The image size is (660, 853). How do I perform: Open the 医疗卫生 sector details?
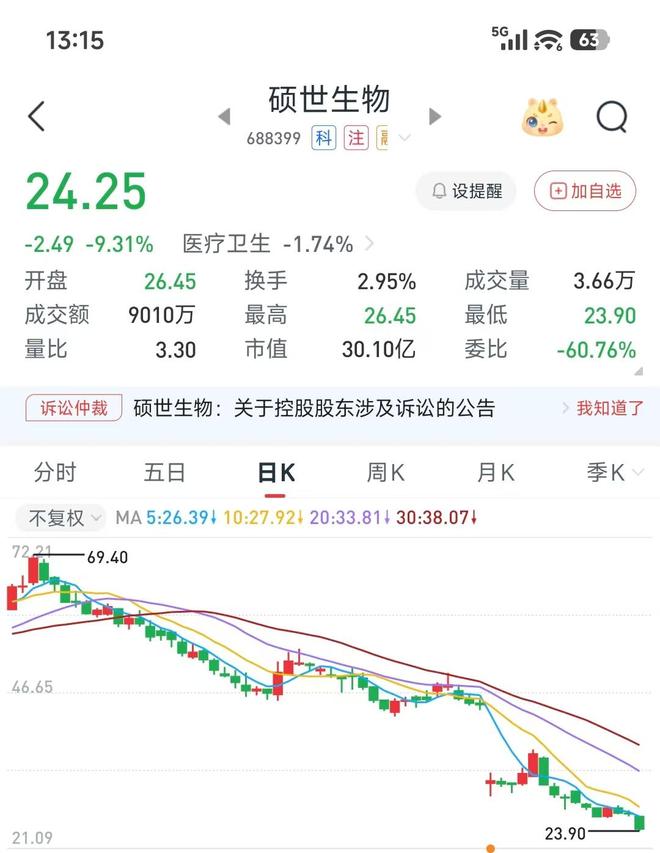[277, 244]
